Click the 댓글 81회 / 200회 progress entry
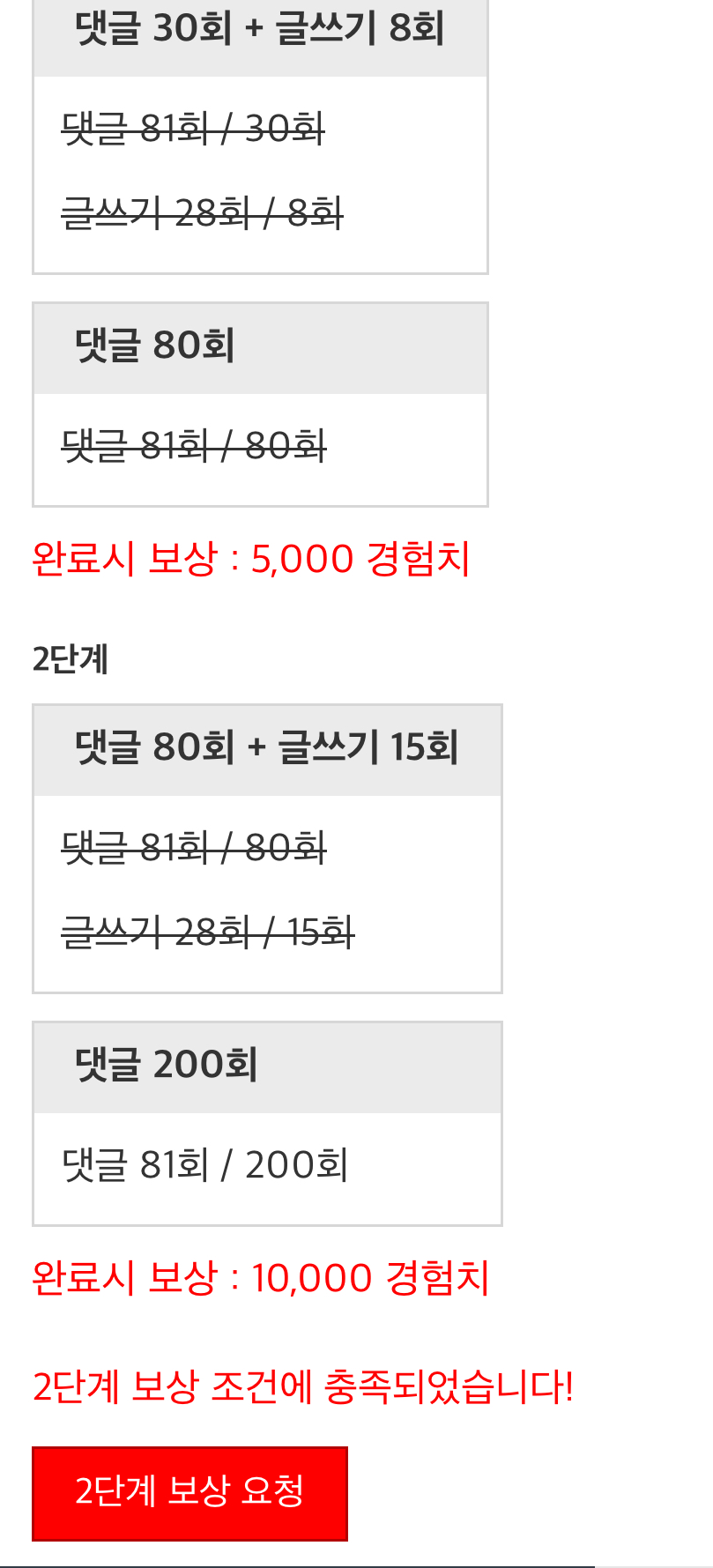 point(203,1163)
